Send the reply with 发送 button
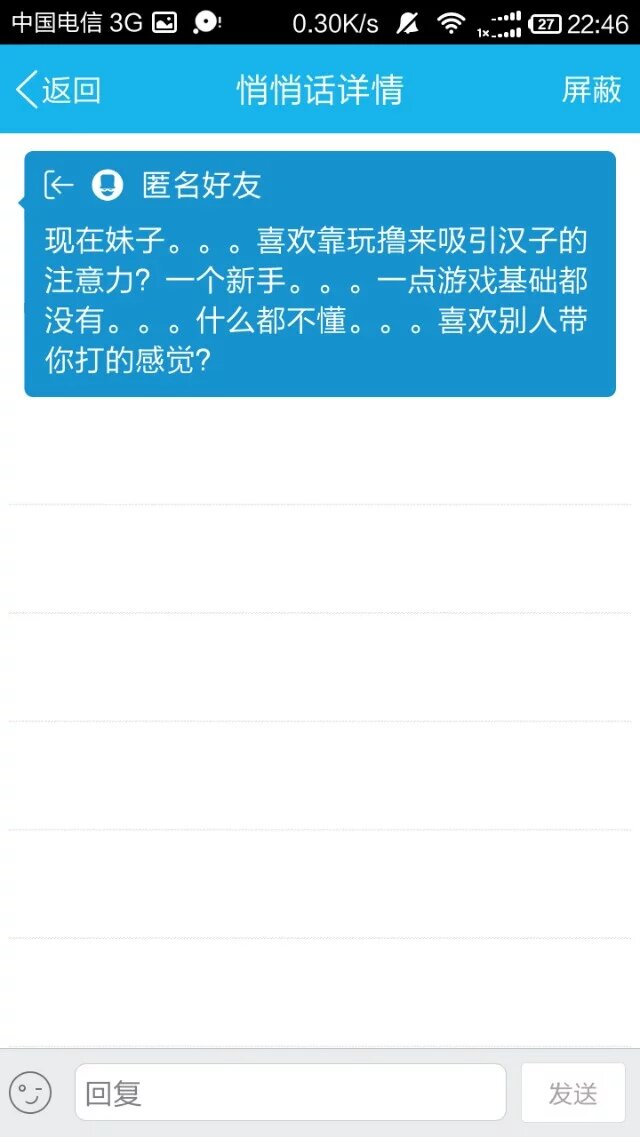Image resolution: width=640 pixels, height=1137 pixels. pyautogui.click(x=573, y=1093)
